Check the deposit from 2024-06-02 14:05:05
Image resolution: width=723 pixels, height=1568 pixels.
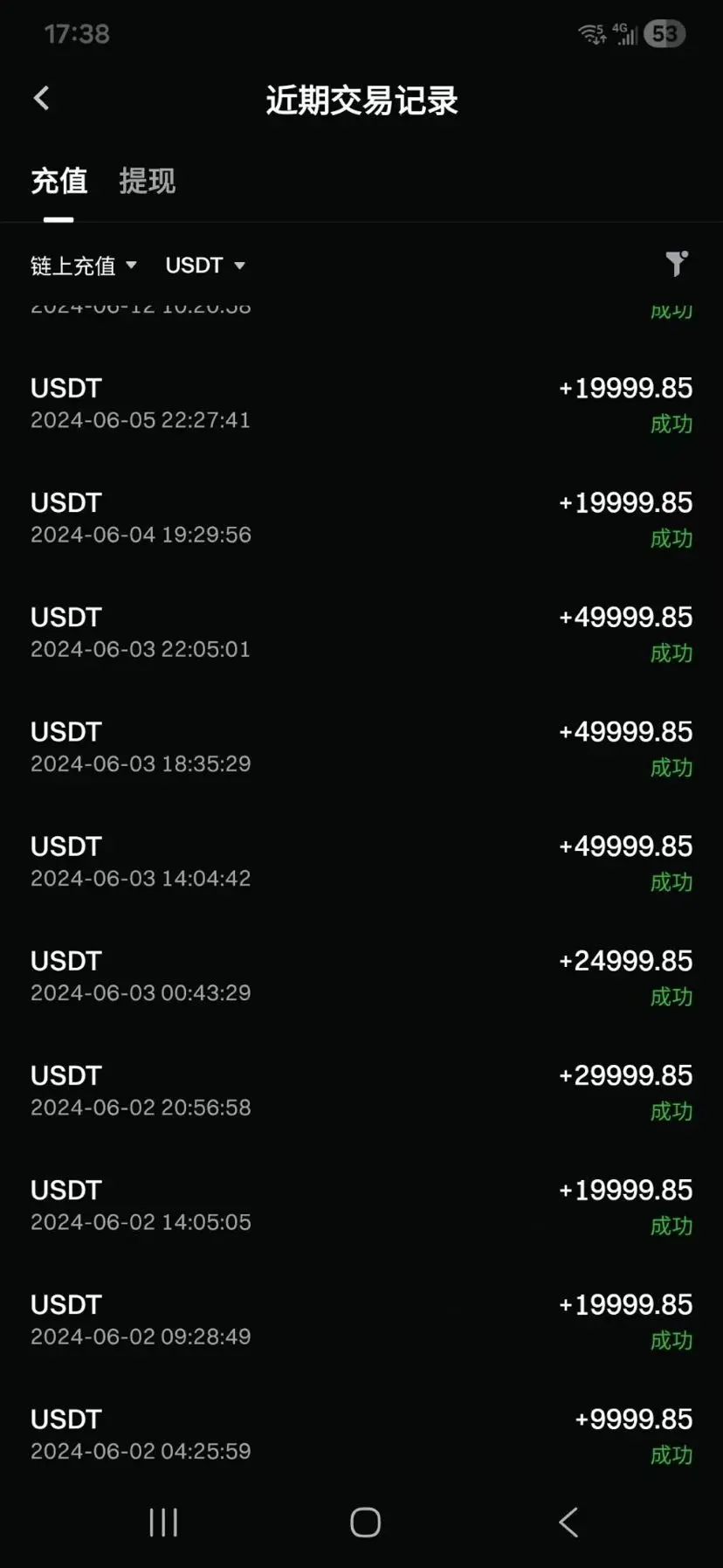point(361,1205)
